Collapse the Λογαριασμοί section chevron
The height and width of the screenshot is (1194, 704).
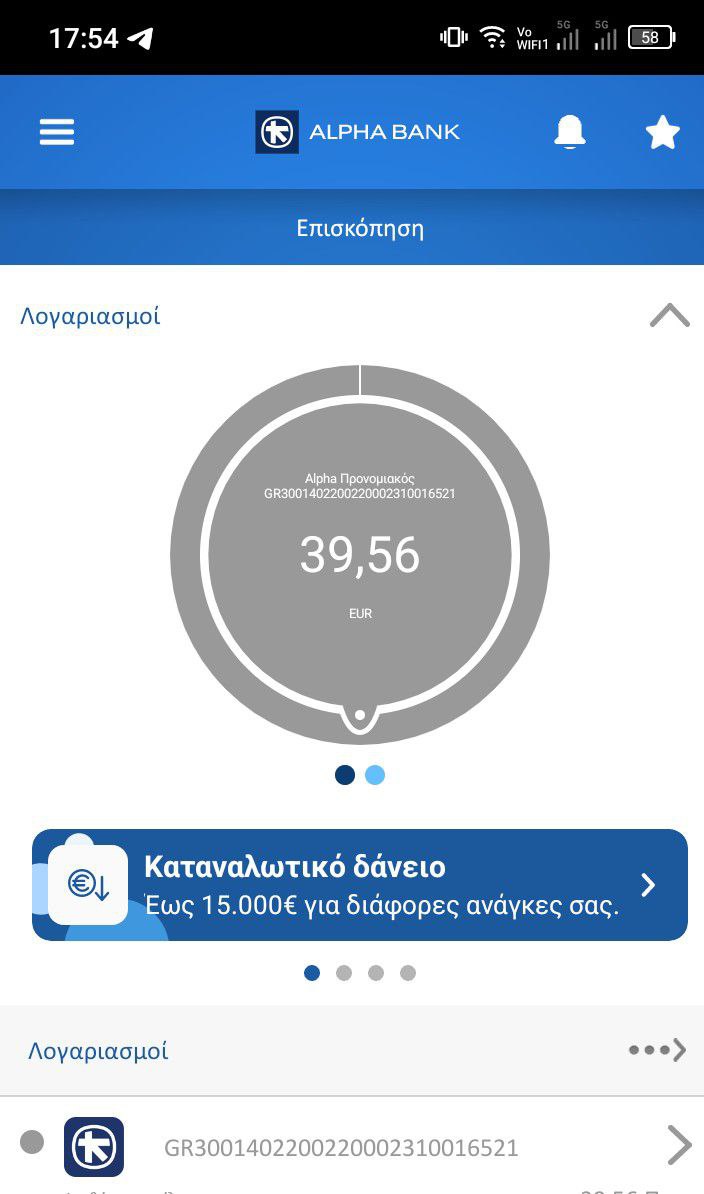669,316
